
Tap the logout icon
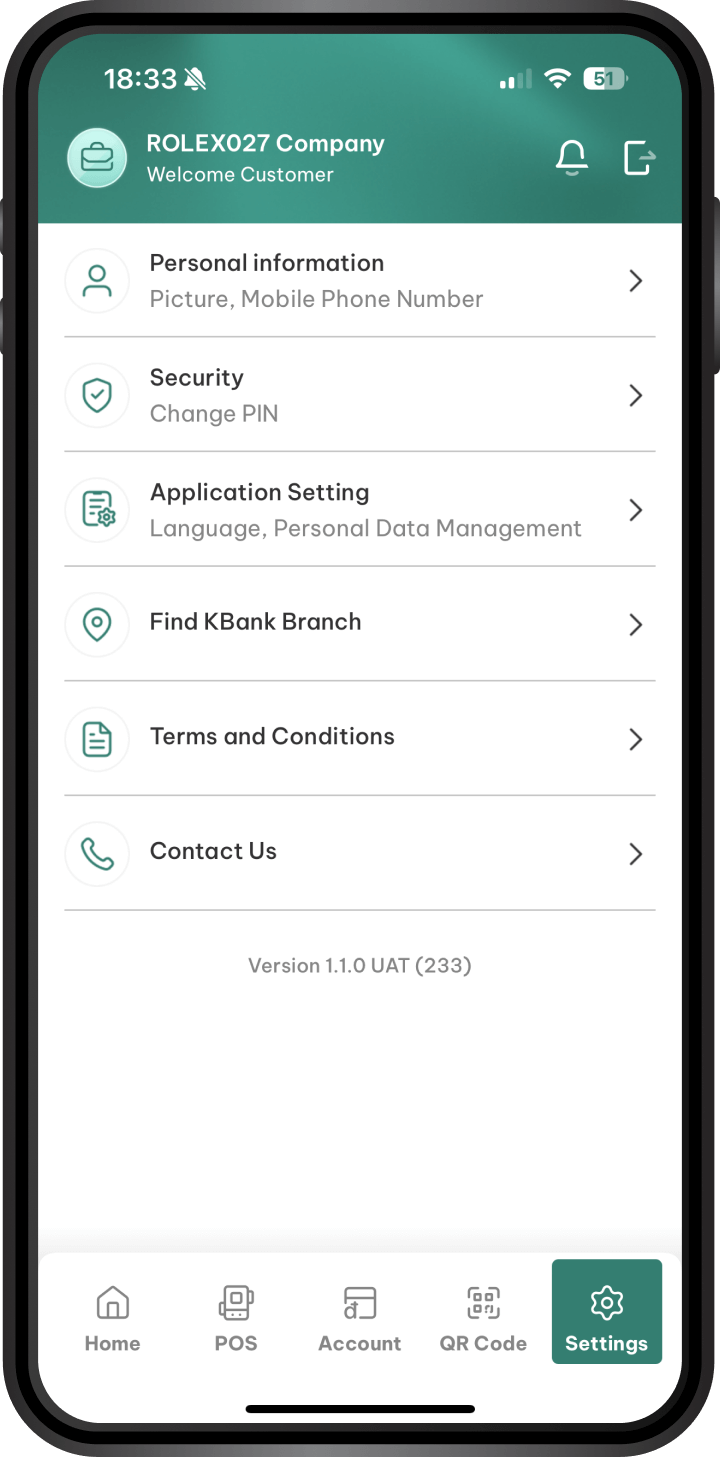click(639, 158)
